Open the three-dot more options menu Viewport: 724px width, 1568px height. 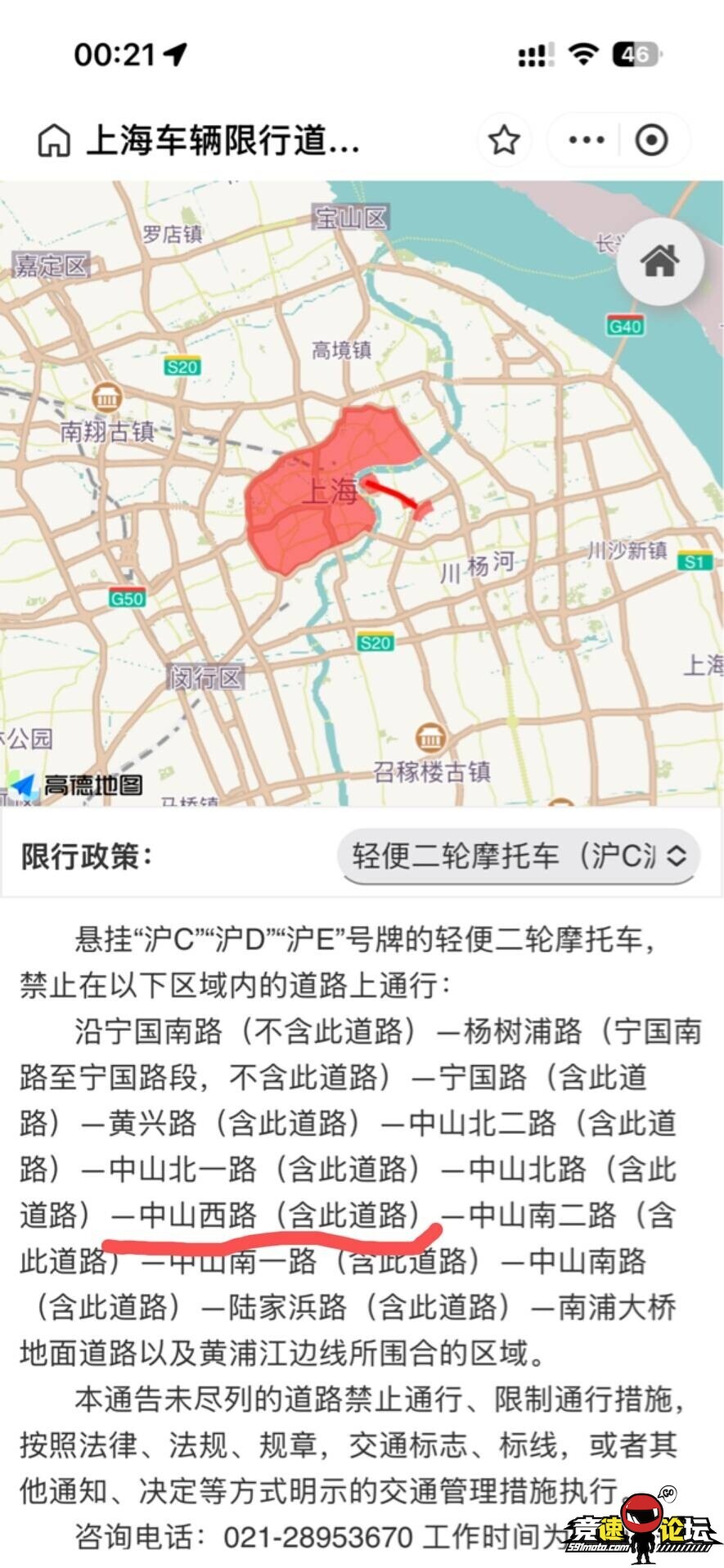click(x=587, y=140)
